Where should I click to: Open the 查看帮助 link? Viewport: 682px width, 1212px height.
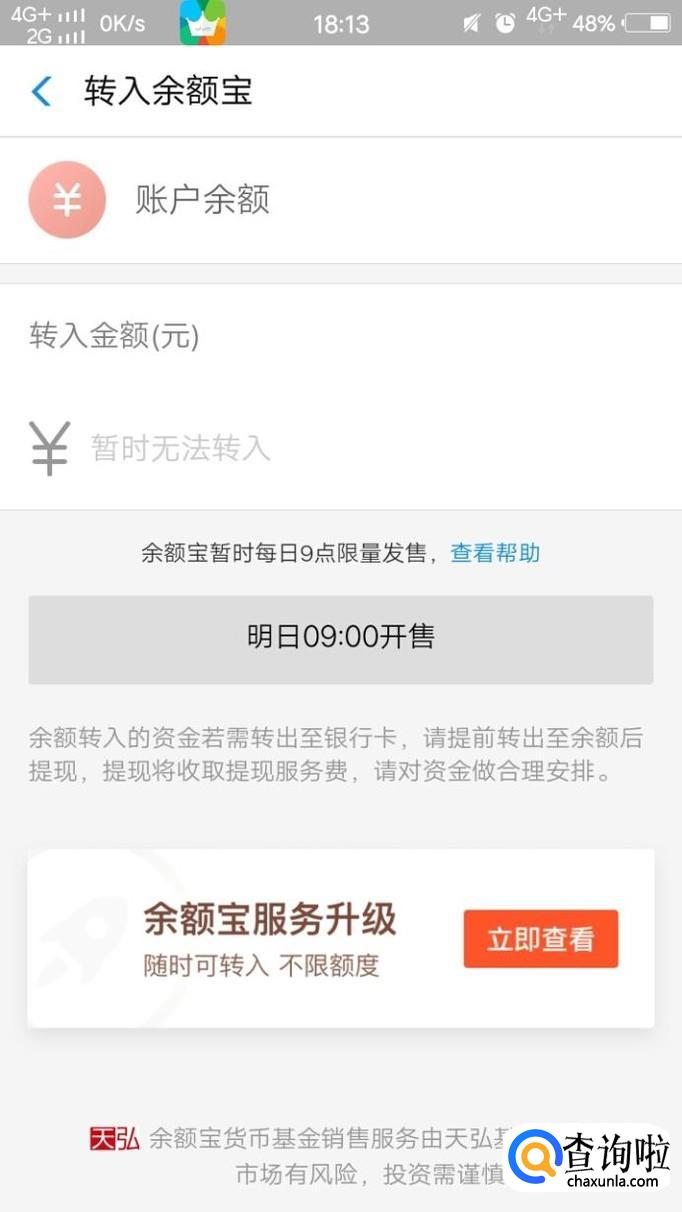pos(495,553)
